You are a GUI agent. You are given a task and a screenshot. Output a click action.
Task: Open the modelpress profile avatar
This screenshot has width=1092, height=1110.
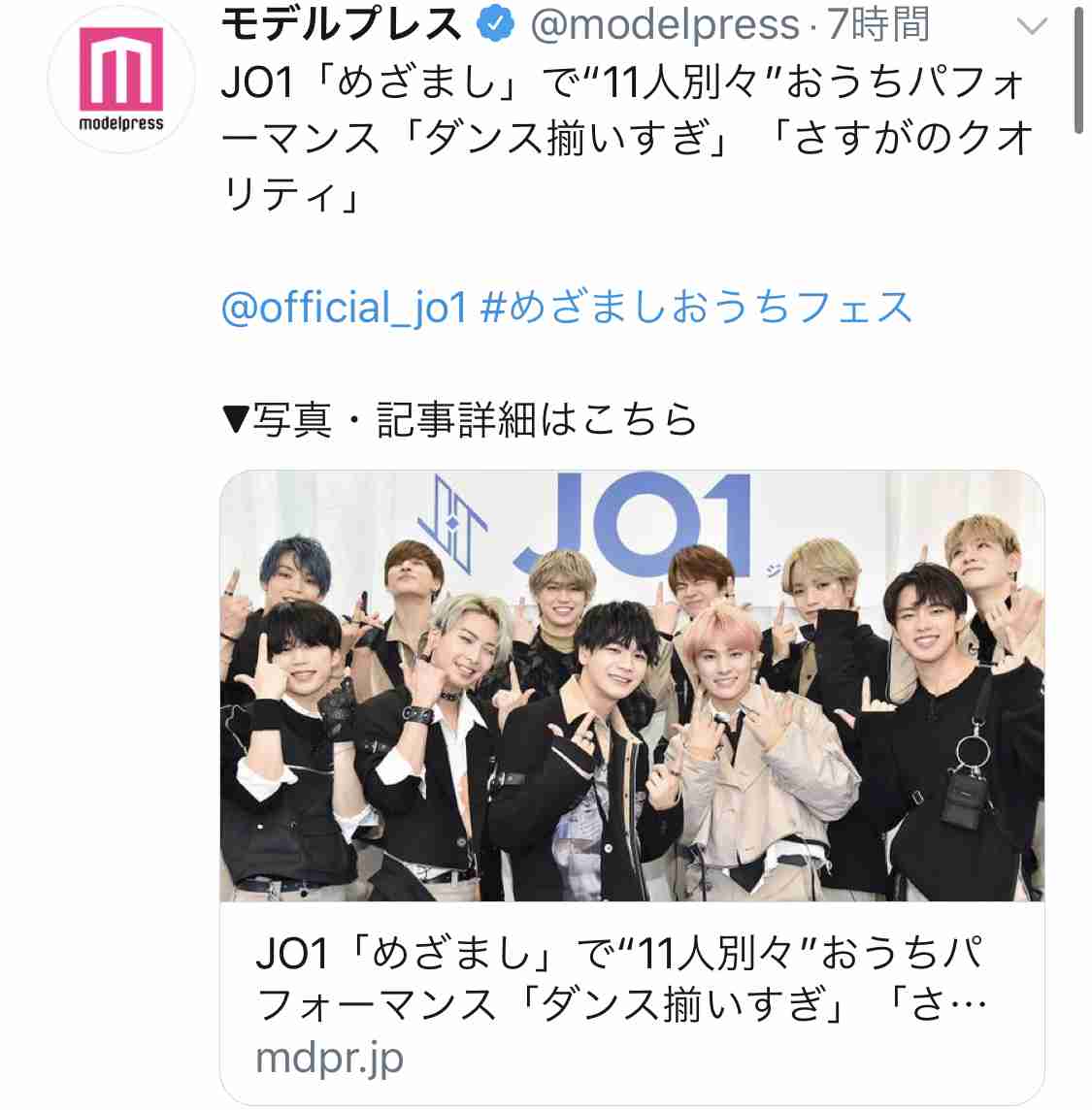[x=121, y=82]
